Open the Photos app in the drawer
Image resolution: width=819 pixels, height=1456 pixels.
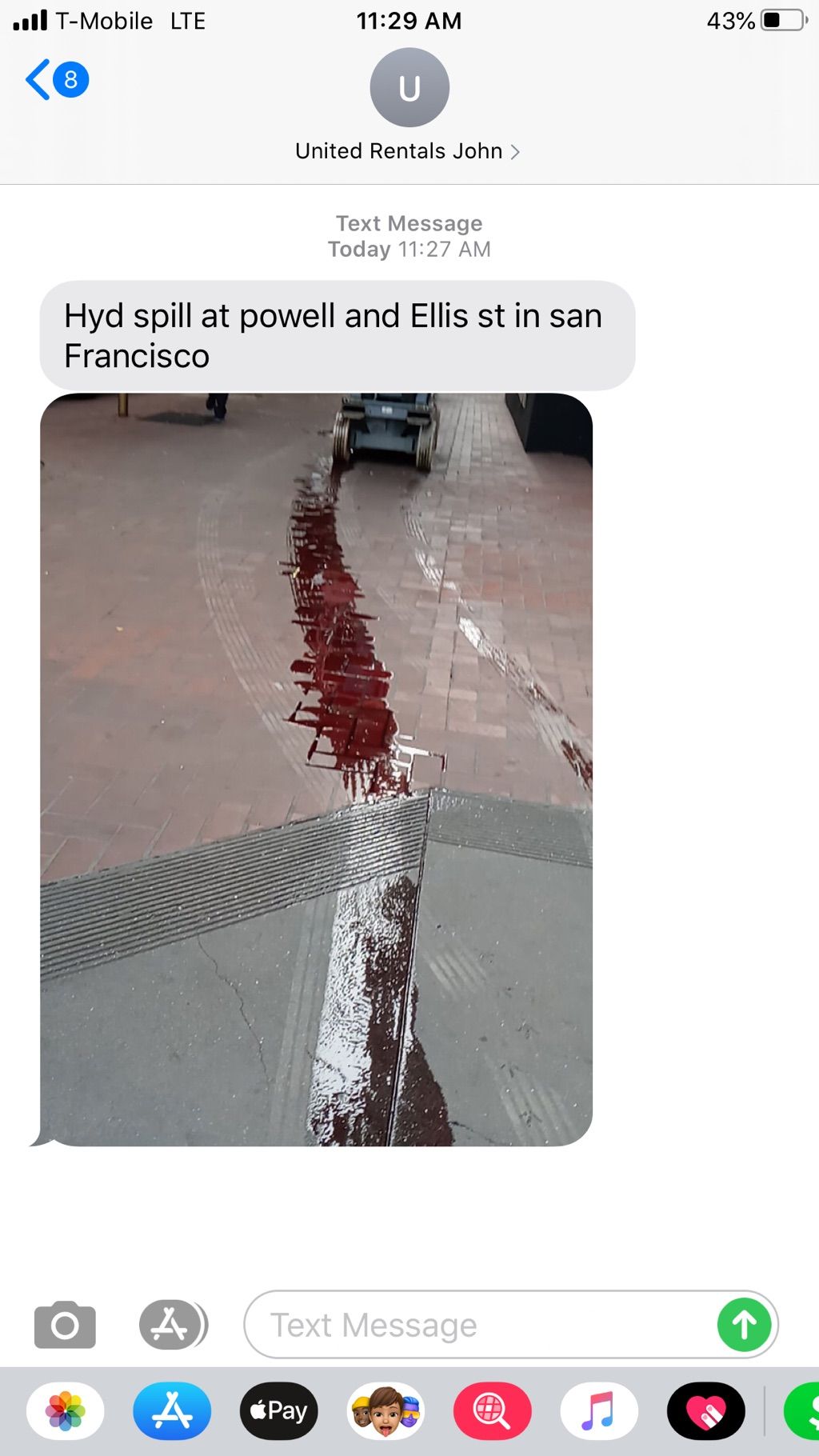66,1411
